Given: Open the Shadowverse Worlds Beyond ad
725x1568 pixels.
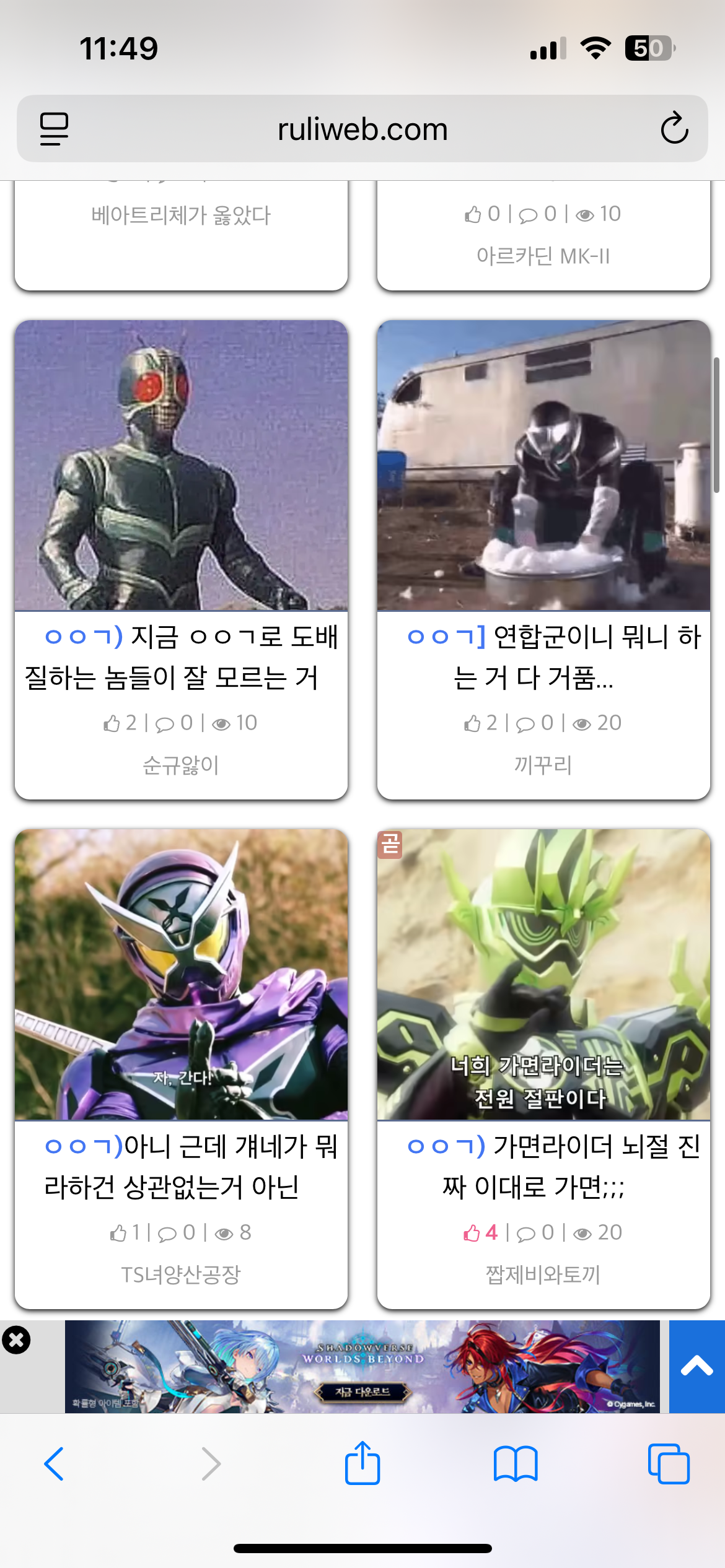Looking at the screenshot, I should click(362, 1366).
